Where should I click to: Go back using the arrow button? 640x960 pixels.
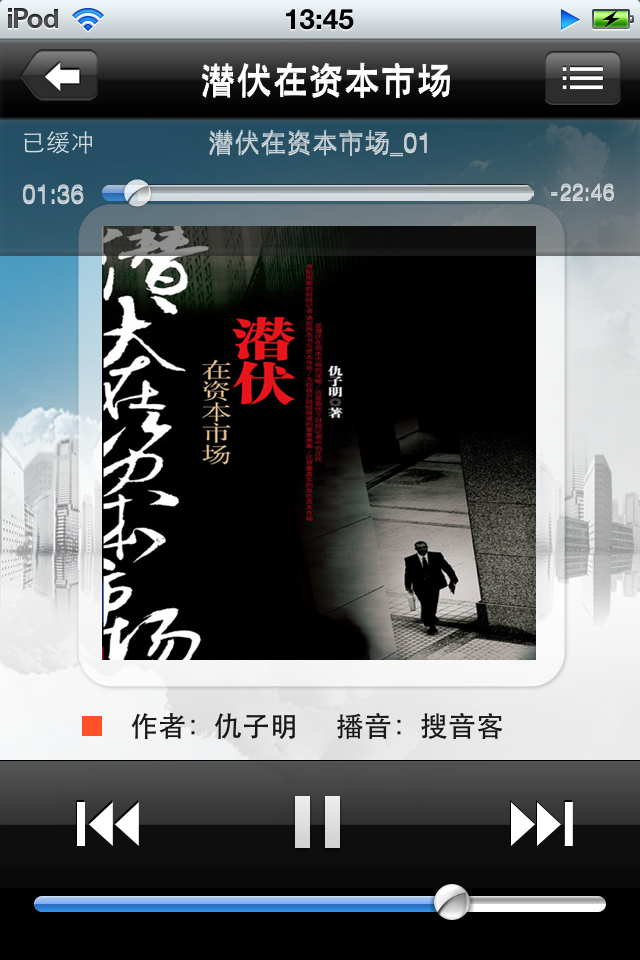point(60,77)
